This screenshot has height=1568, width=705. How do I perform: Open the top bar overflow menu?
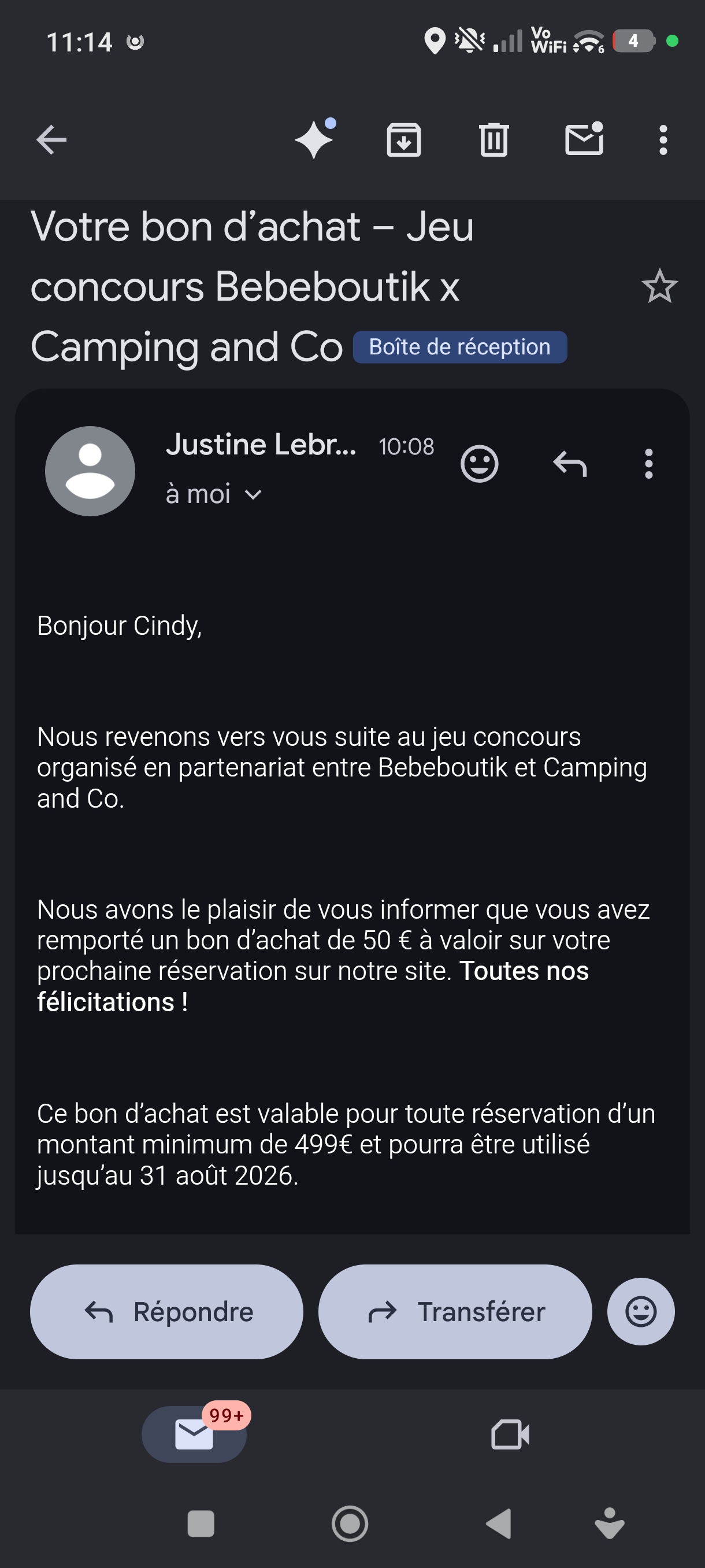click(x=663, y=140)
